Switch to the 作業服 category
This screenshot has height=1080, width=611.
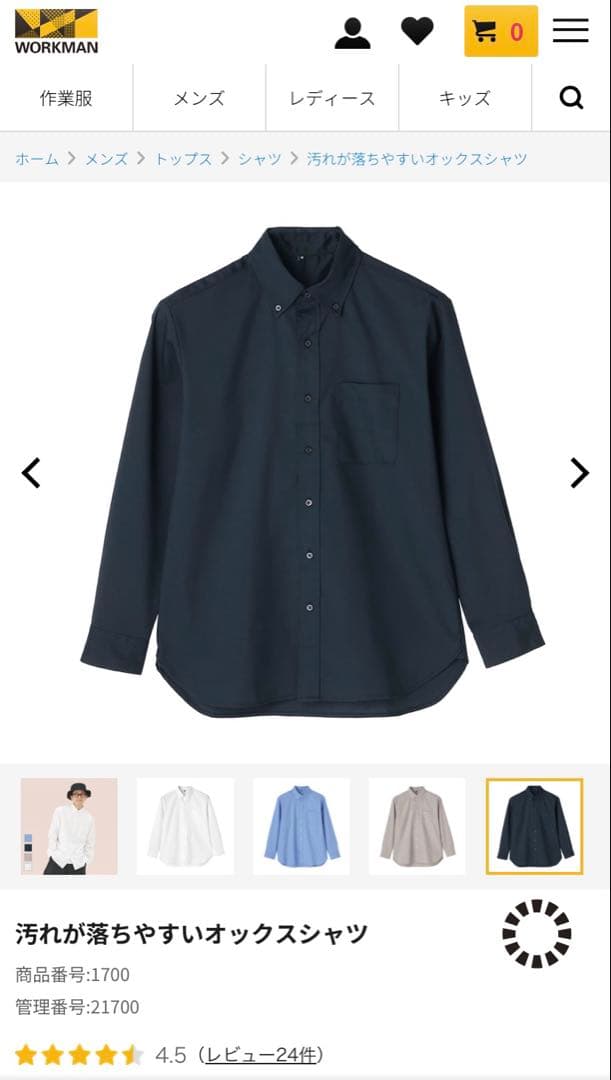pyautogui.click(x=66, y=98)
